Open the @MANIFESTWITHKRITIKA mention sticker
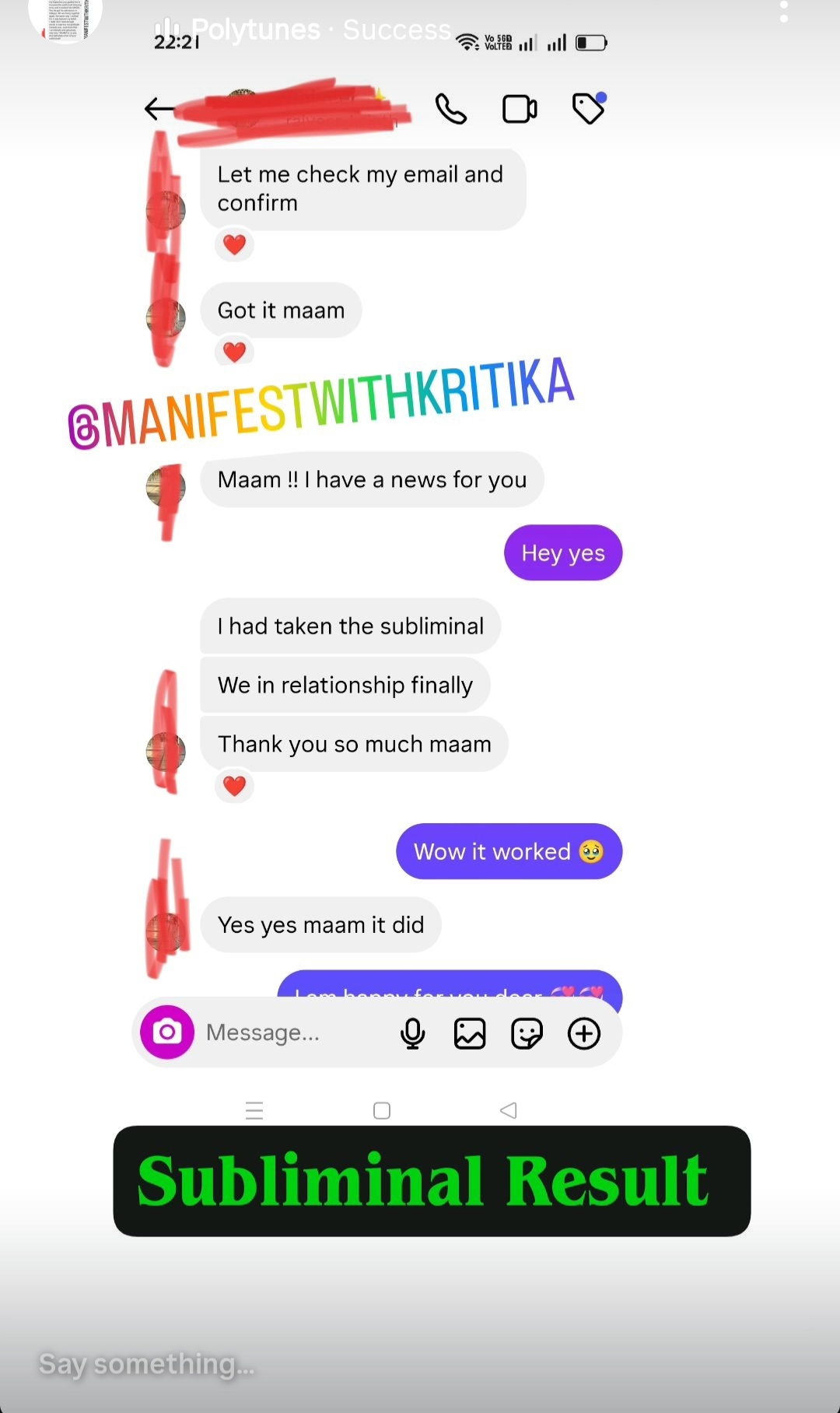Screen dimensions: 840x1413 coord(321,404)
